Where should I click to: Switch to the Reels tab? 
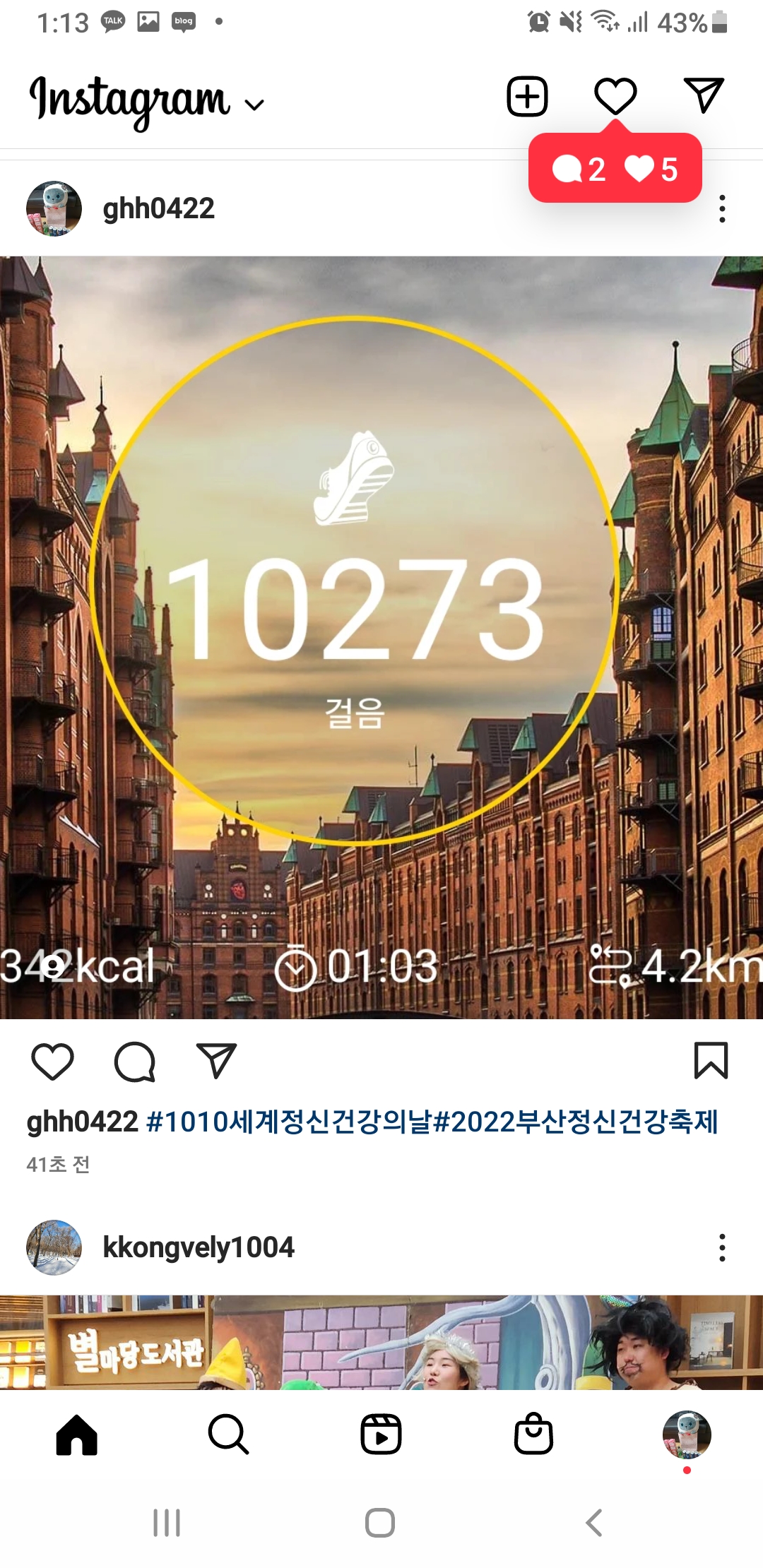(x=381, y=1435)
